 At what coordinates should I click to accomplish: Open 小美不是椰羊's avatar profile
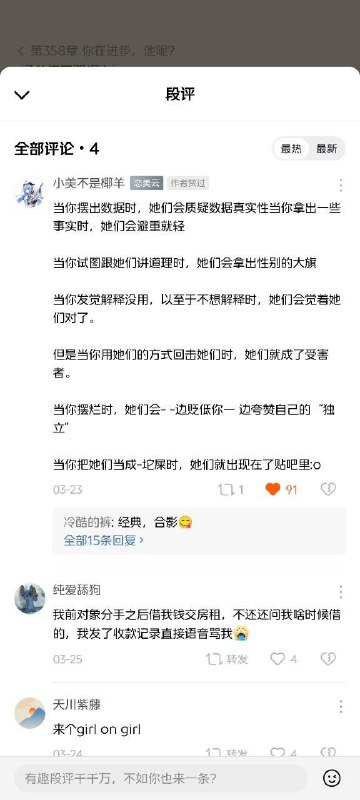pyautogui.click(x=29, y=192)
